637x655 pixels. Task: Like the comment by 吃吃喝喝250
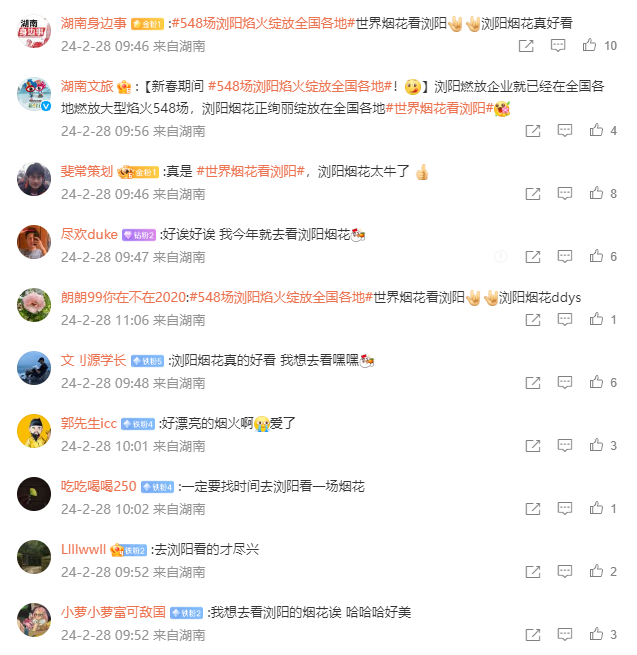[597, 509]
